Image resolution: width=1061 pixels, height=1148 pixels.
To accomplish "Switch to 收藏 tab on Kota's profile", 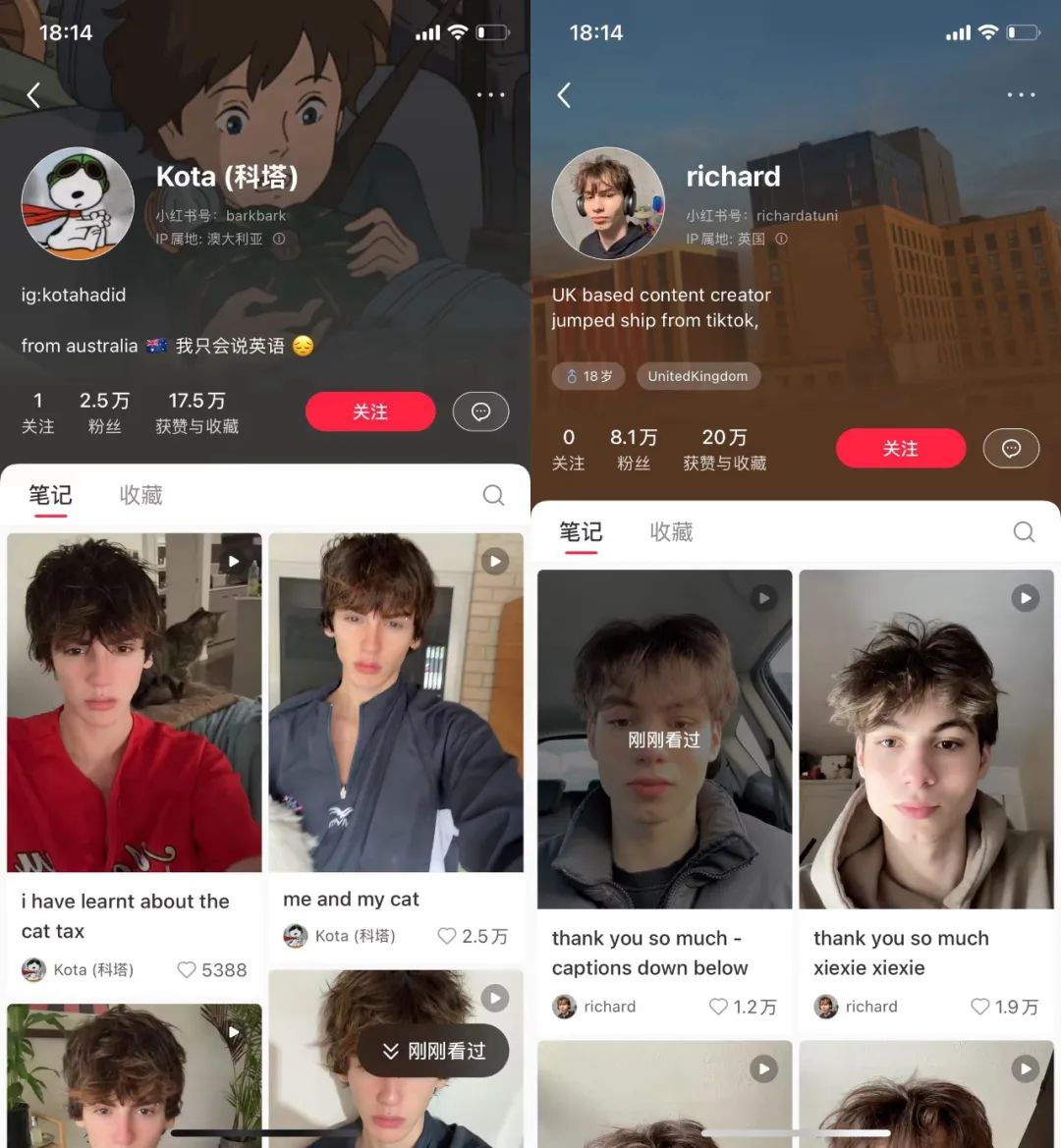I will [x=140, y=495].
